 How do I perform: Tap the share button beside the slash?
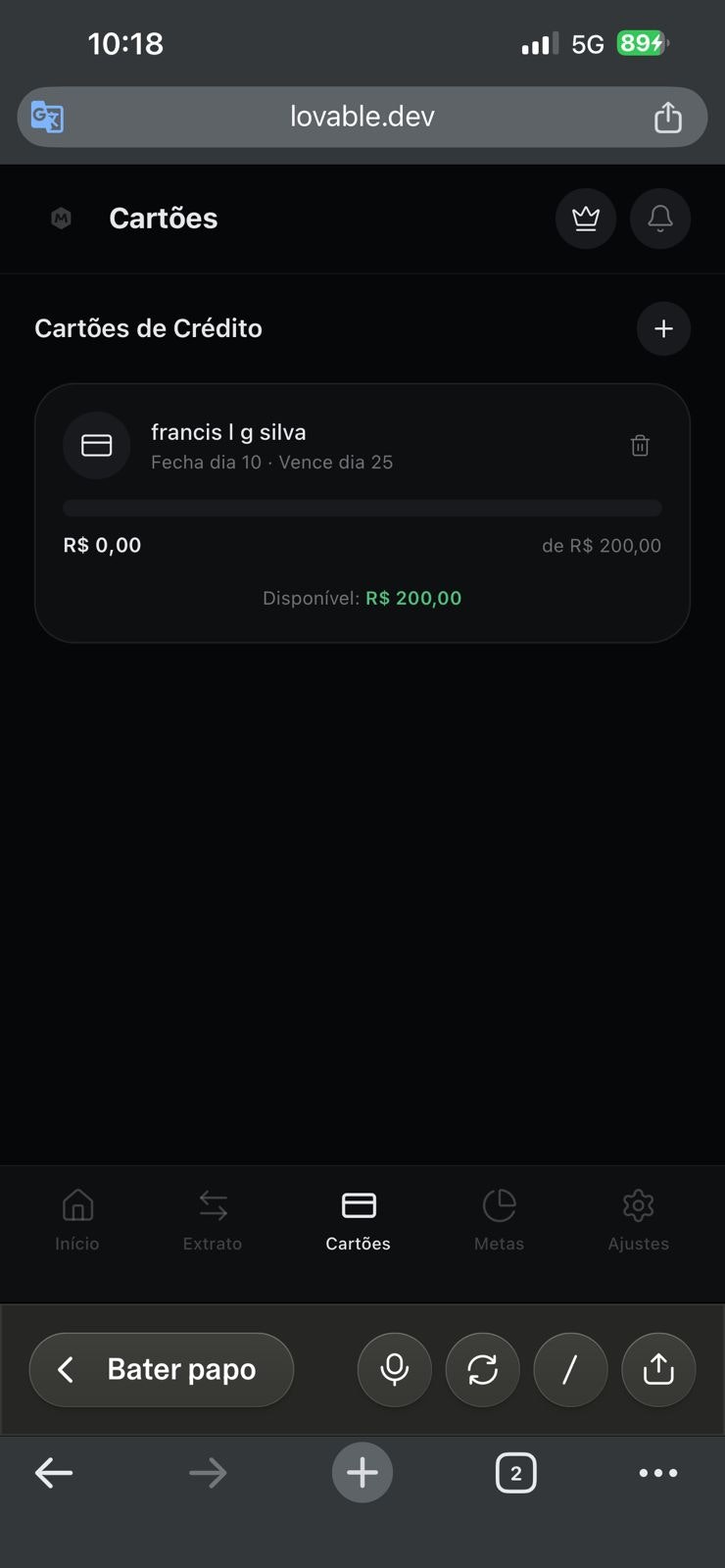click(x=658, y=1369)
